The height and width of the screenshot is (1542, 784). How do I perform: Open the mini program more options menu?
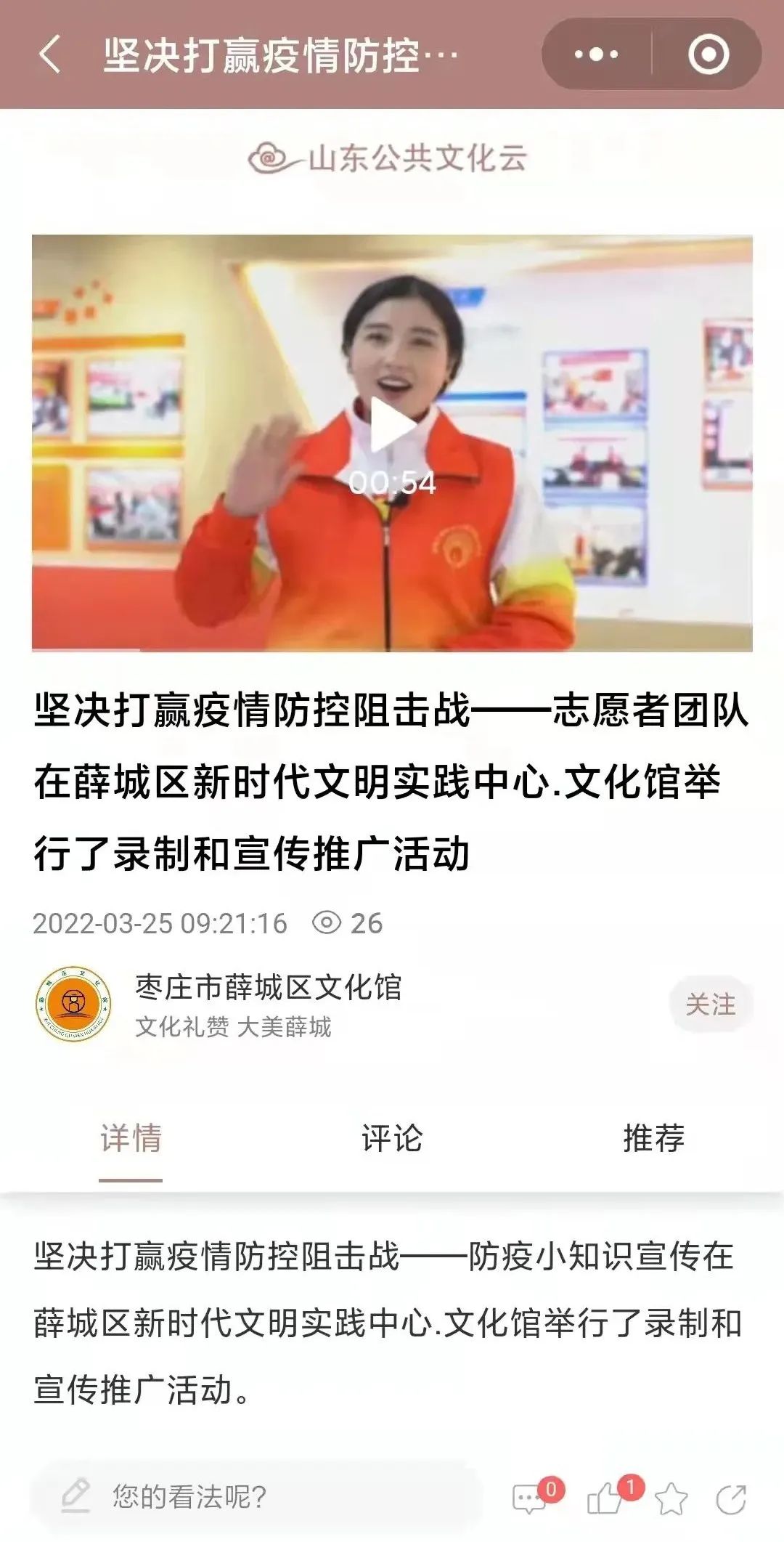coord(596,54)
